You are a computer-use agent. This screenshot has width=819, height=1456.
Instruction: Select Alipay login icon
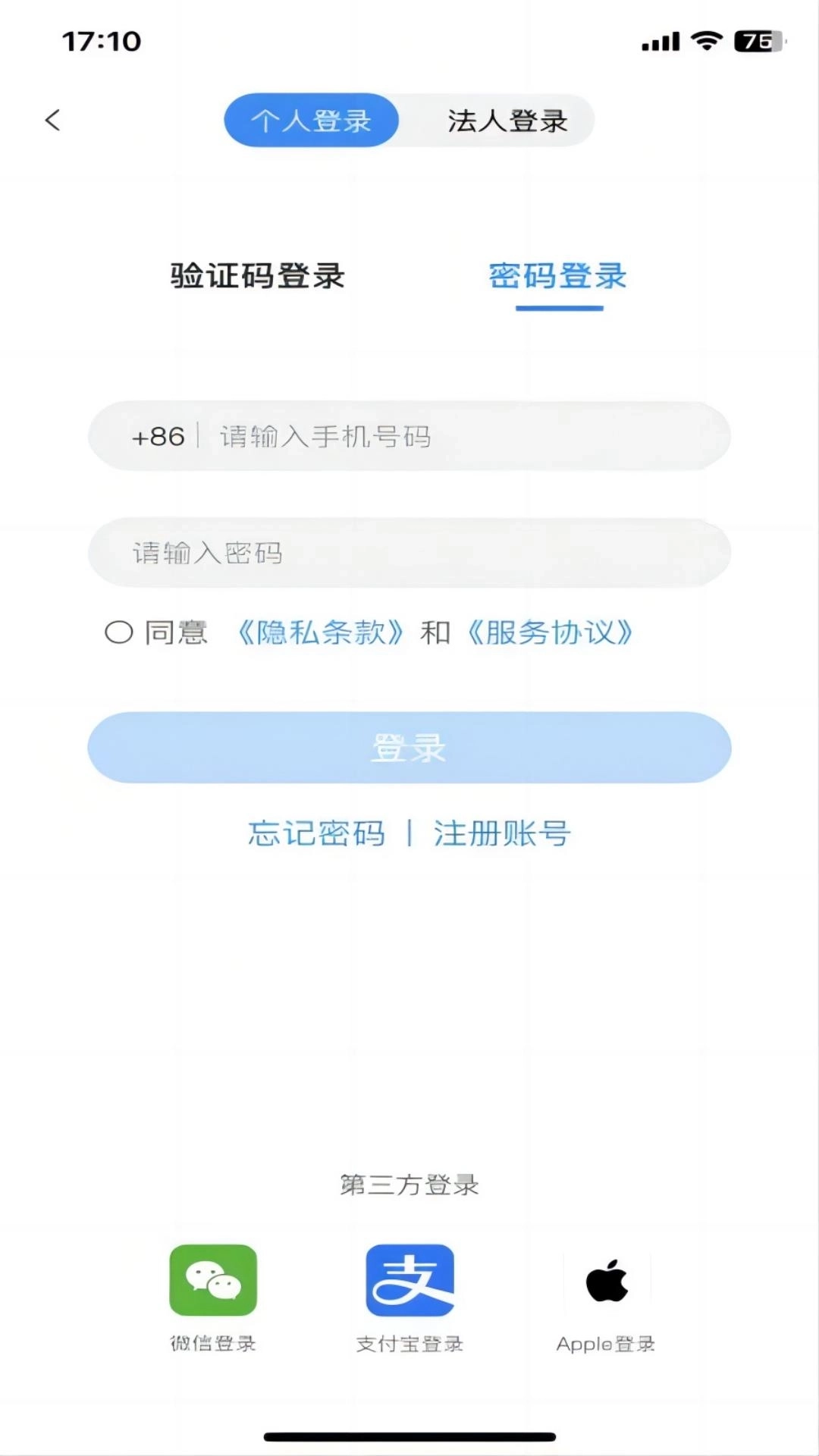(x=409, y=1279)
